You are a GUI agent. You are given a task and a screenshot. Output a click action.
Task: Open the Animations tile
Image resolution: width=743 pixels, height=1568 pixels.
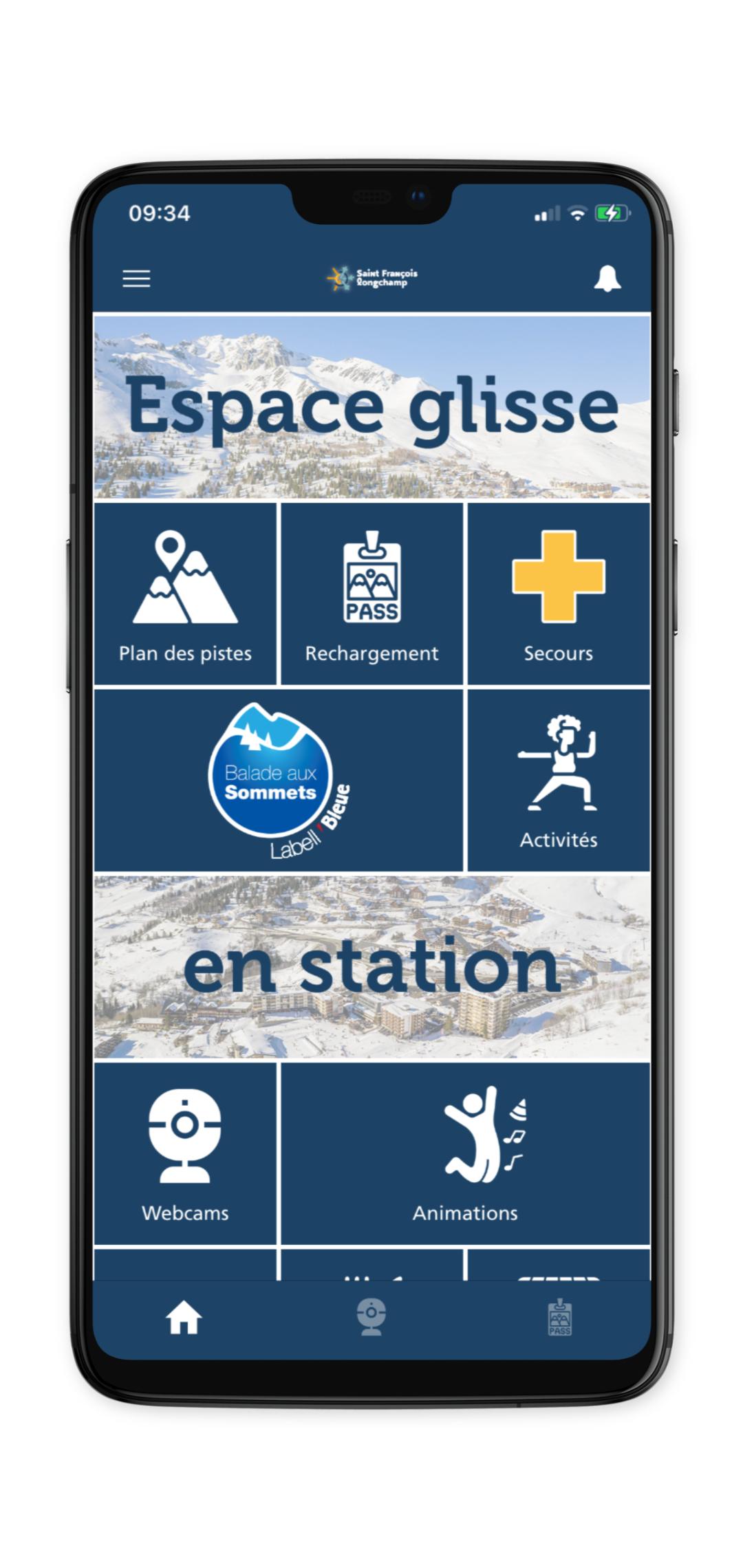click(465, 1153)
